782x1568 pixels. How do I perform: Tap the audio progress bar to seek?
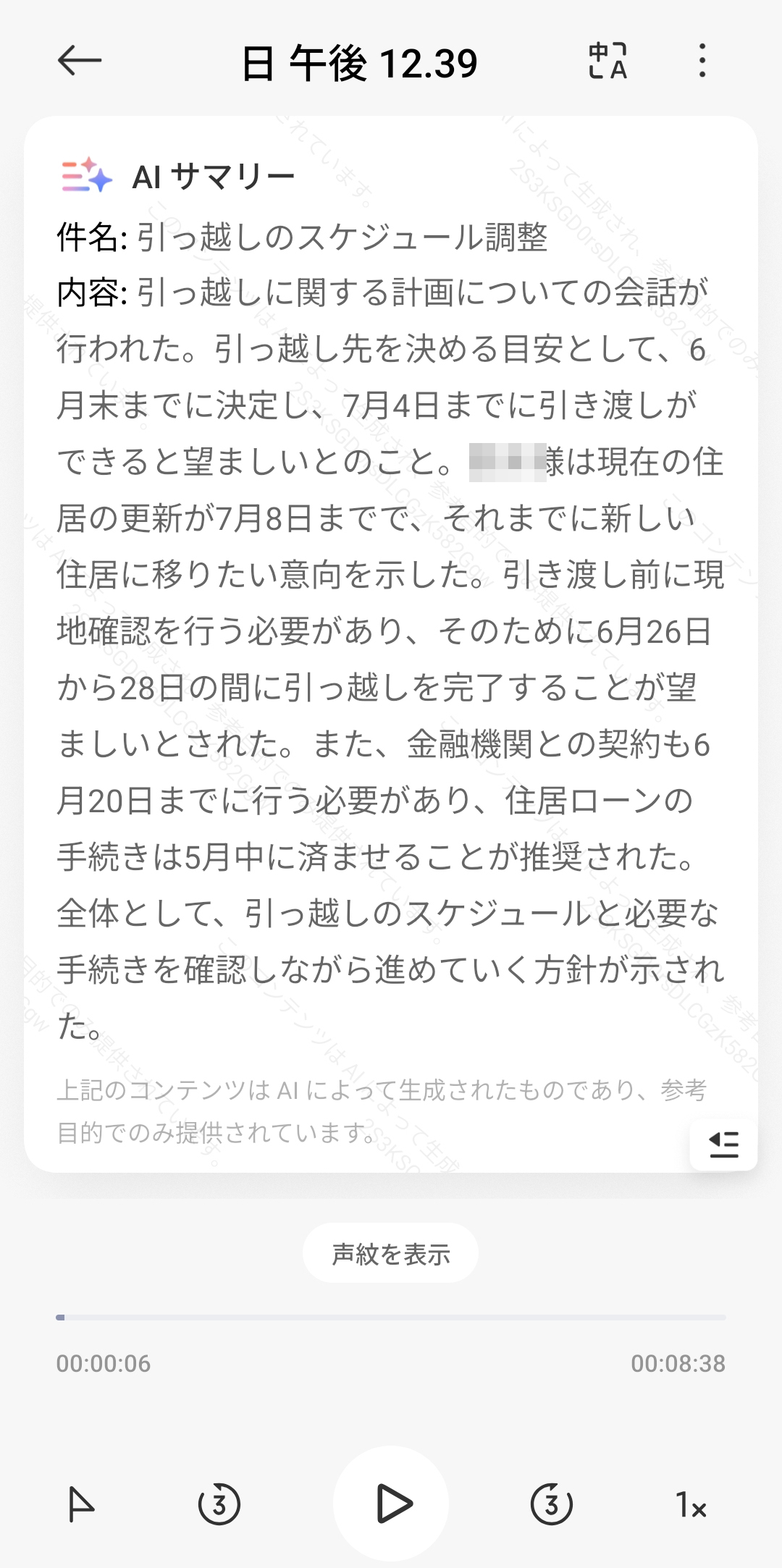point(391,1317)
